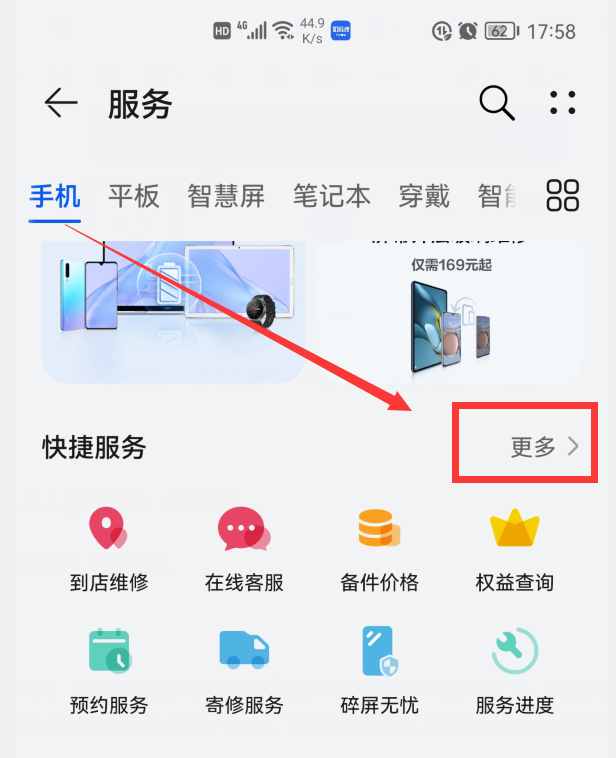Open the devices banner card
The height and width of the screenshot is (758, 616).
click(173, 310)
